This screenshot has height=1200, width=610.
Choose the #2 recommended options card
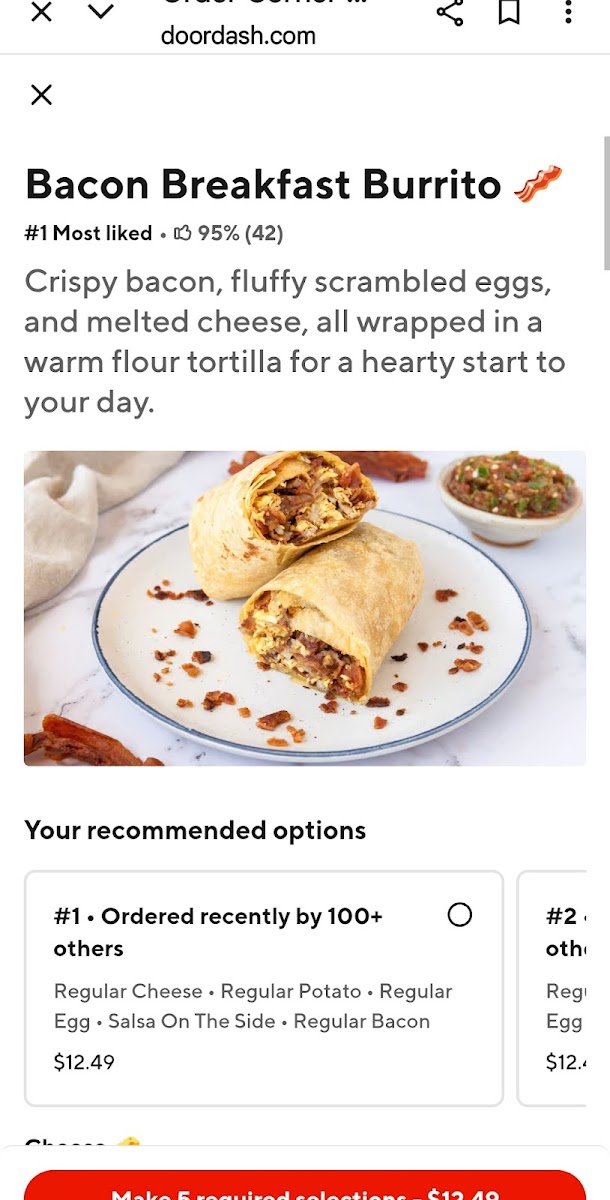tap(565, 988)
